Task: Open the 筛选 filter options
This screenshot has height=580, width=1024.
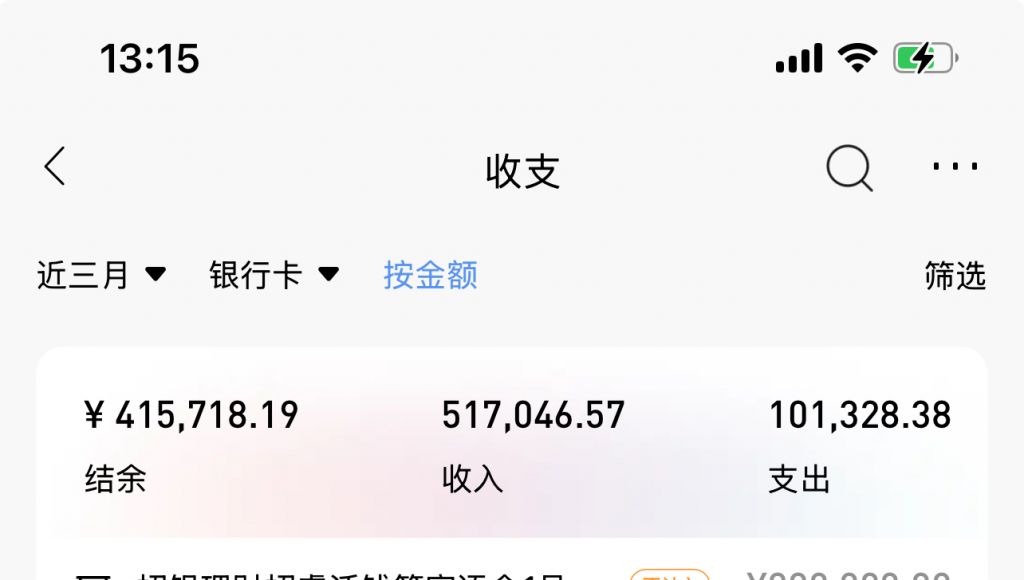Action: pyautogui.click(x=955, y=275)
